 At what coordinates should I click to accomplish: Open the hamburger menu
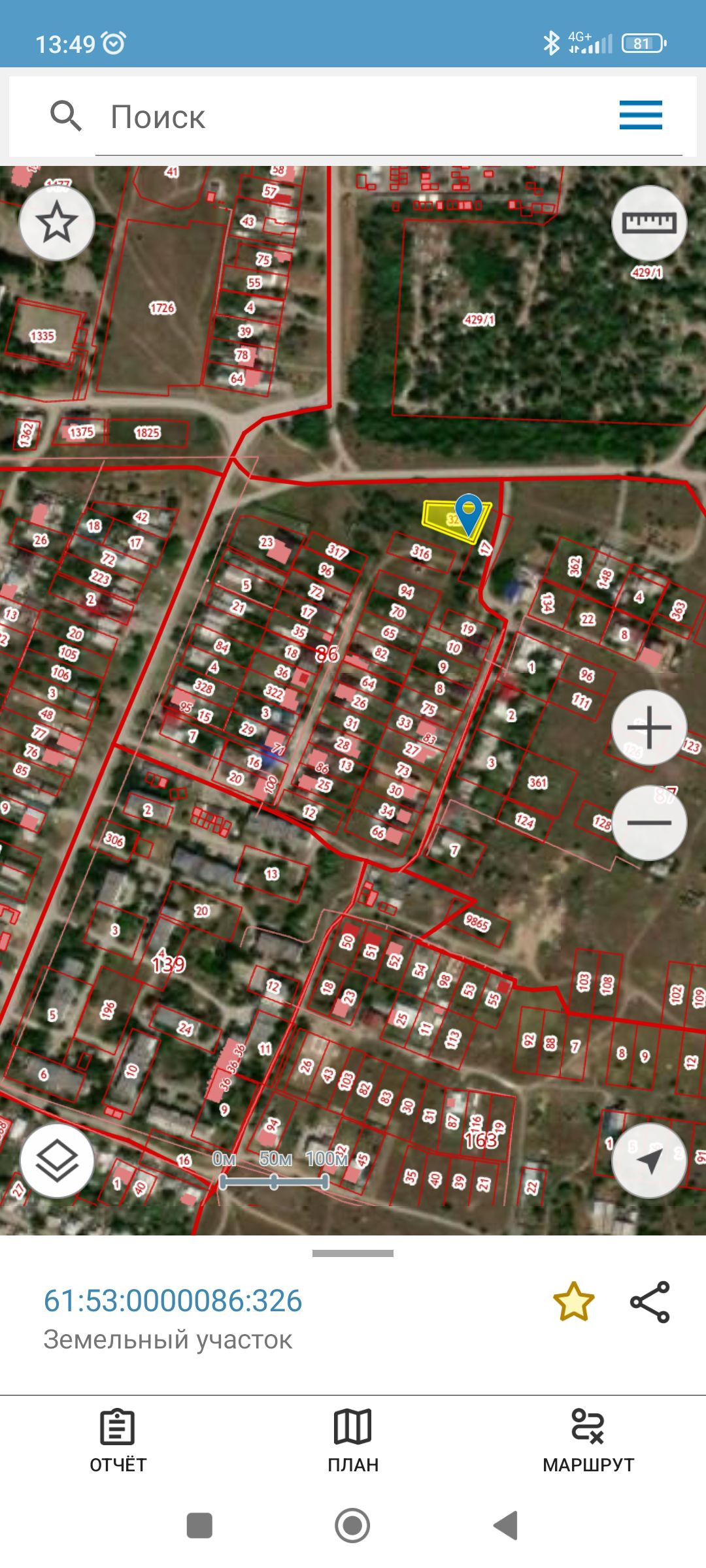(641, 115)
